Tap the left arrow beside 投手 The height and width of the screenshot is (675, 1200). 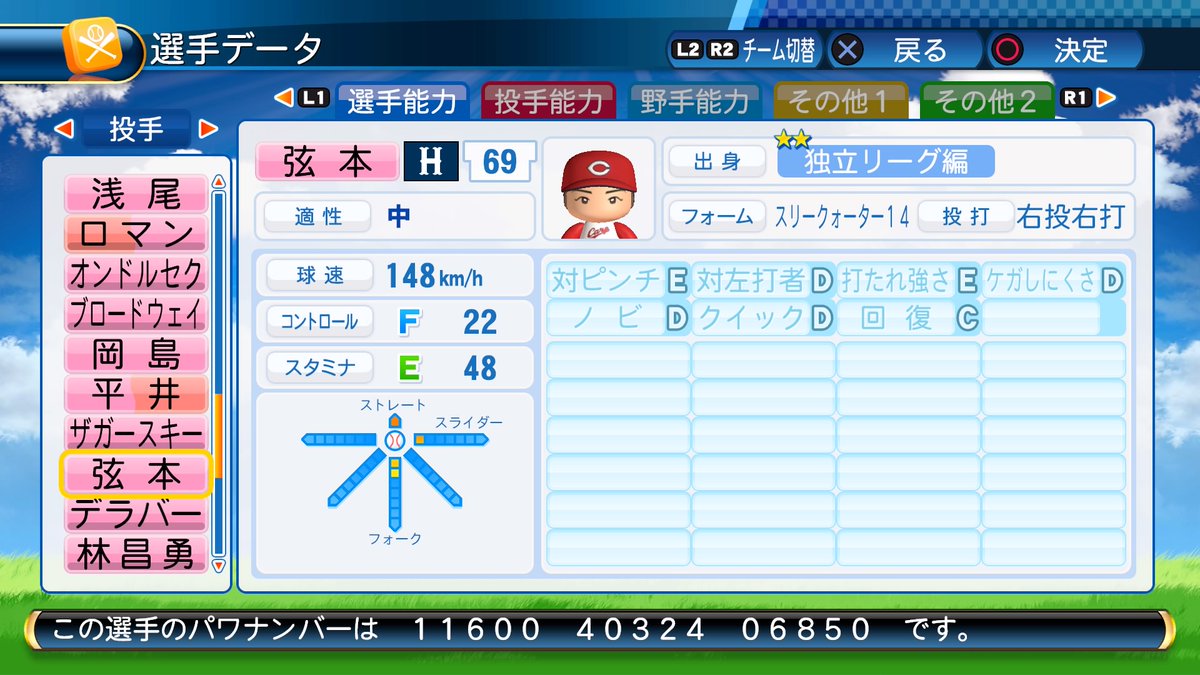[x=63, y=129]
